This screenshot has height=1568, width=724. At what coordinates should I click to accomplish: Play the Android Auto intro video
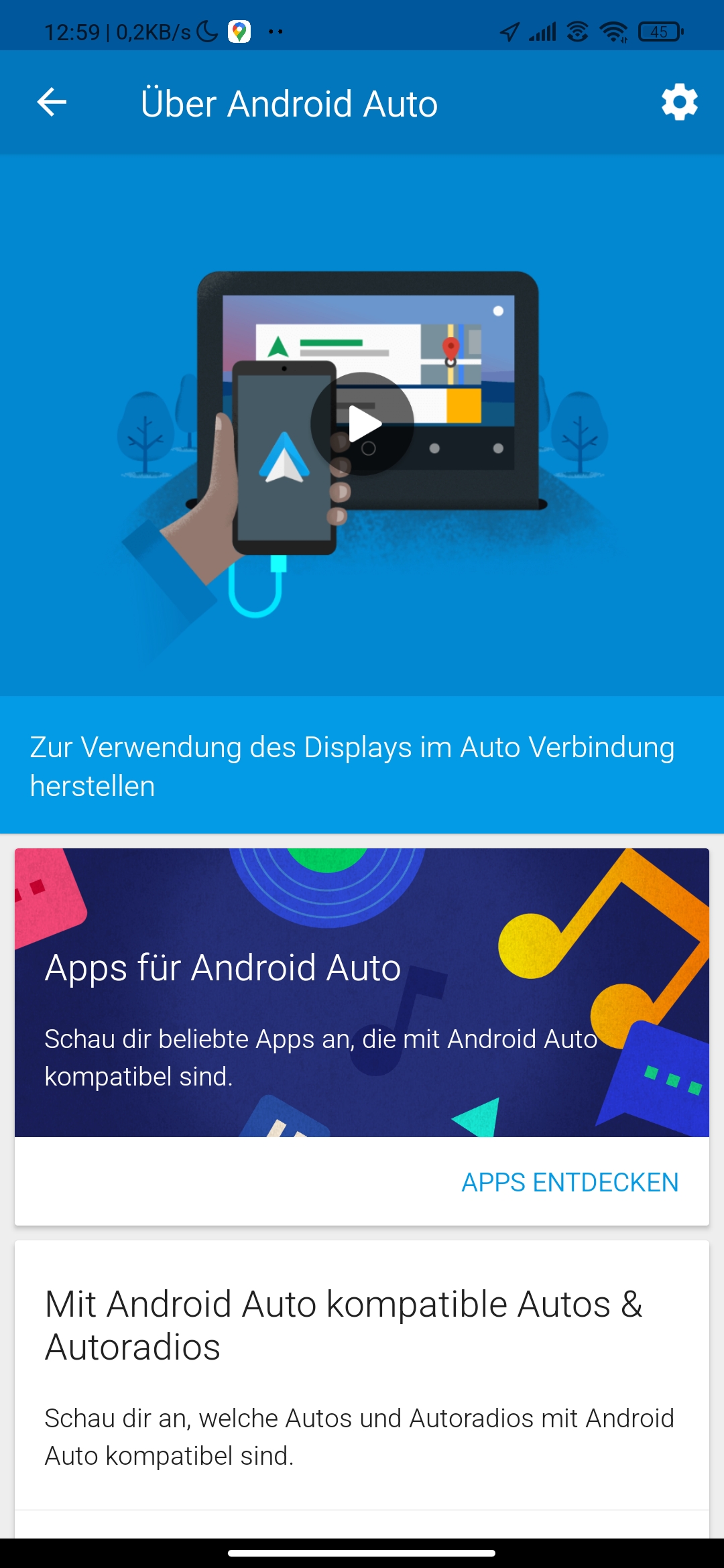[363, 423]
